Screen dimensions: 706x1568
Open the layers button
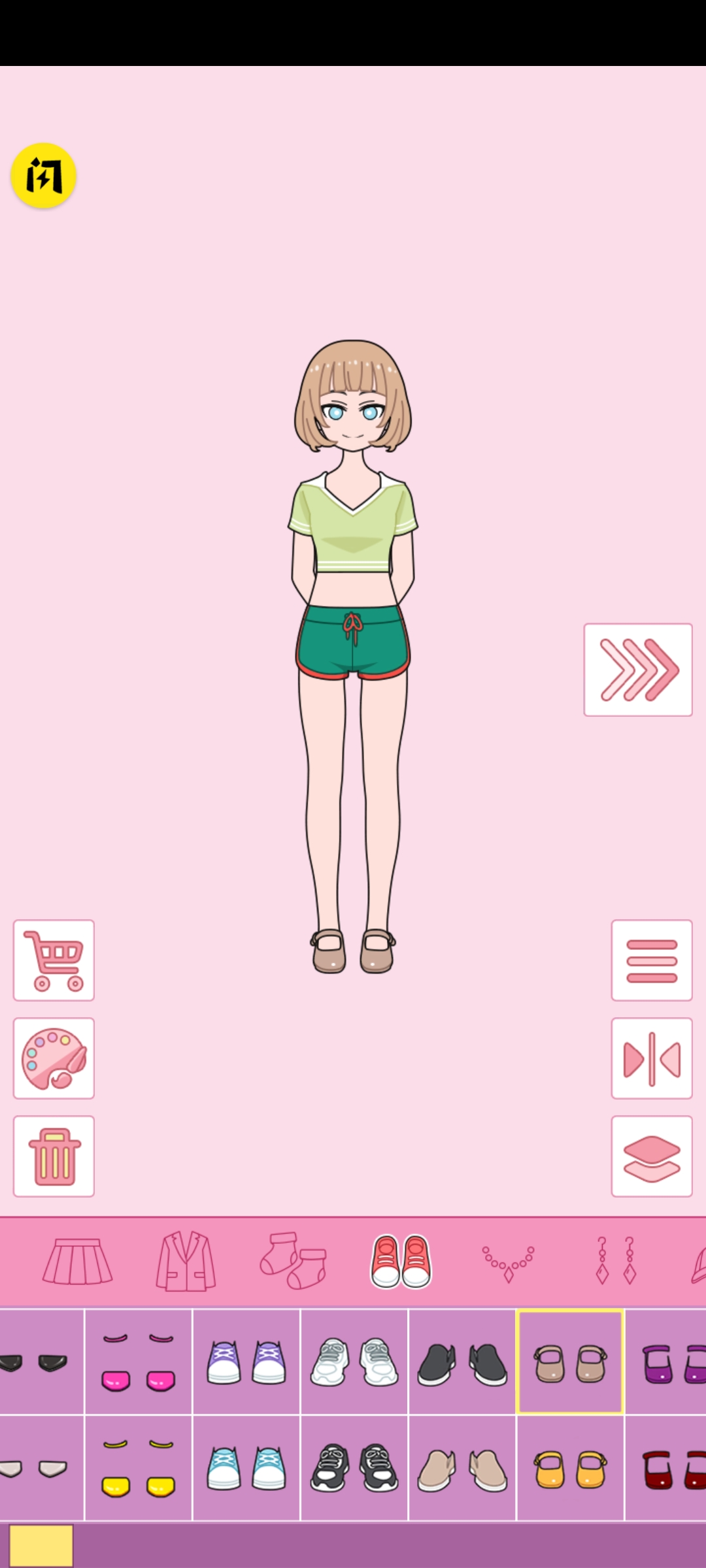click(651, 1156)
